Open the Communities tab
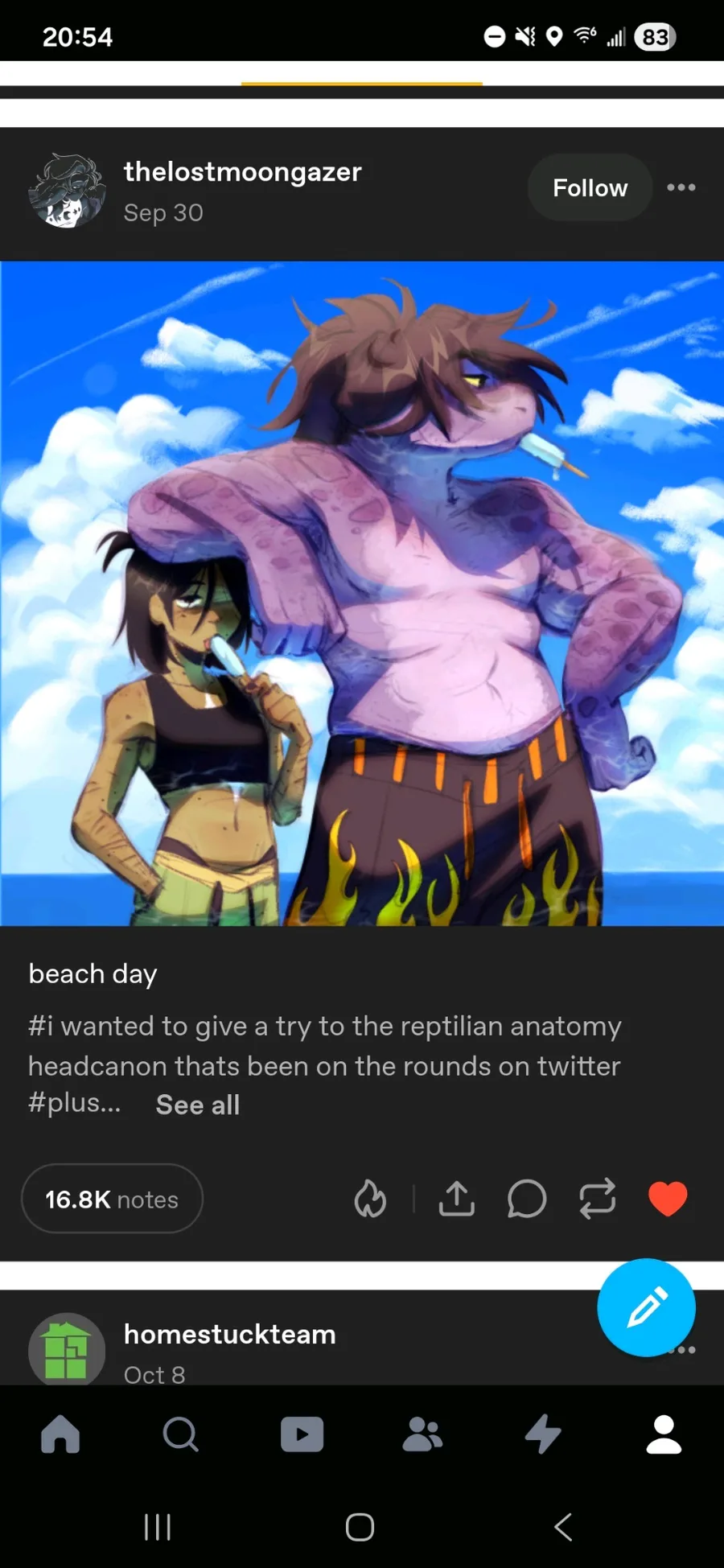 tap(422, 1434)
